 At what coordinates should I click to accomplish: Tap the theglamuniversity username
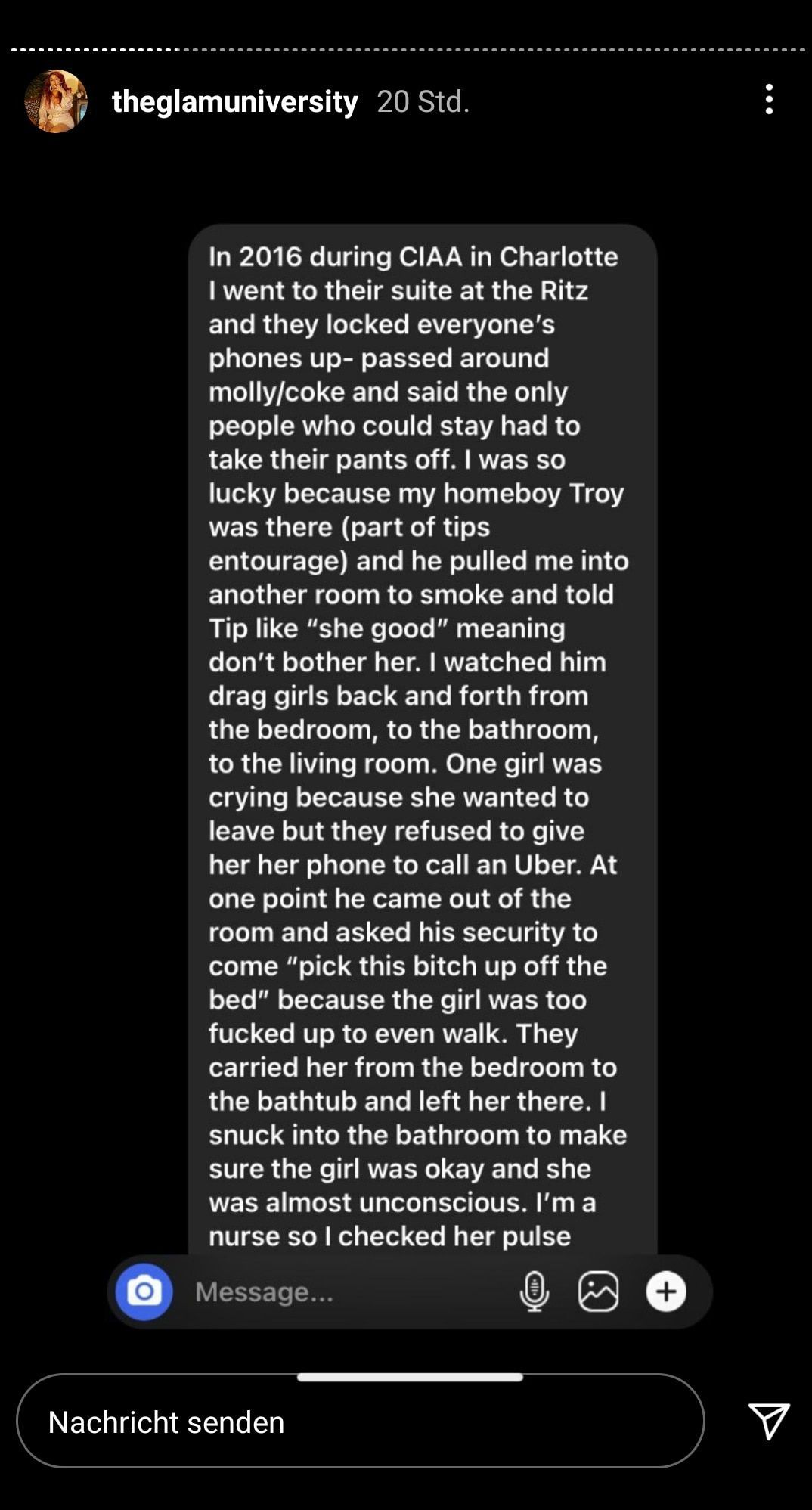coord(234,101)
